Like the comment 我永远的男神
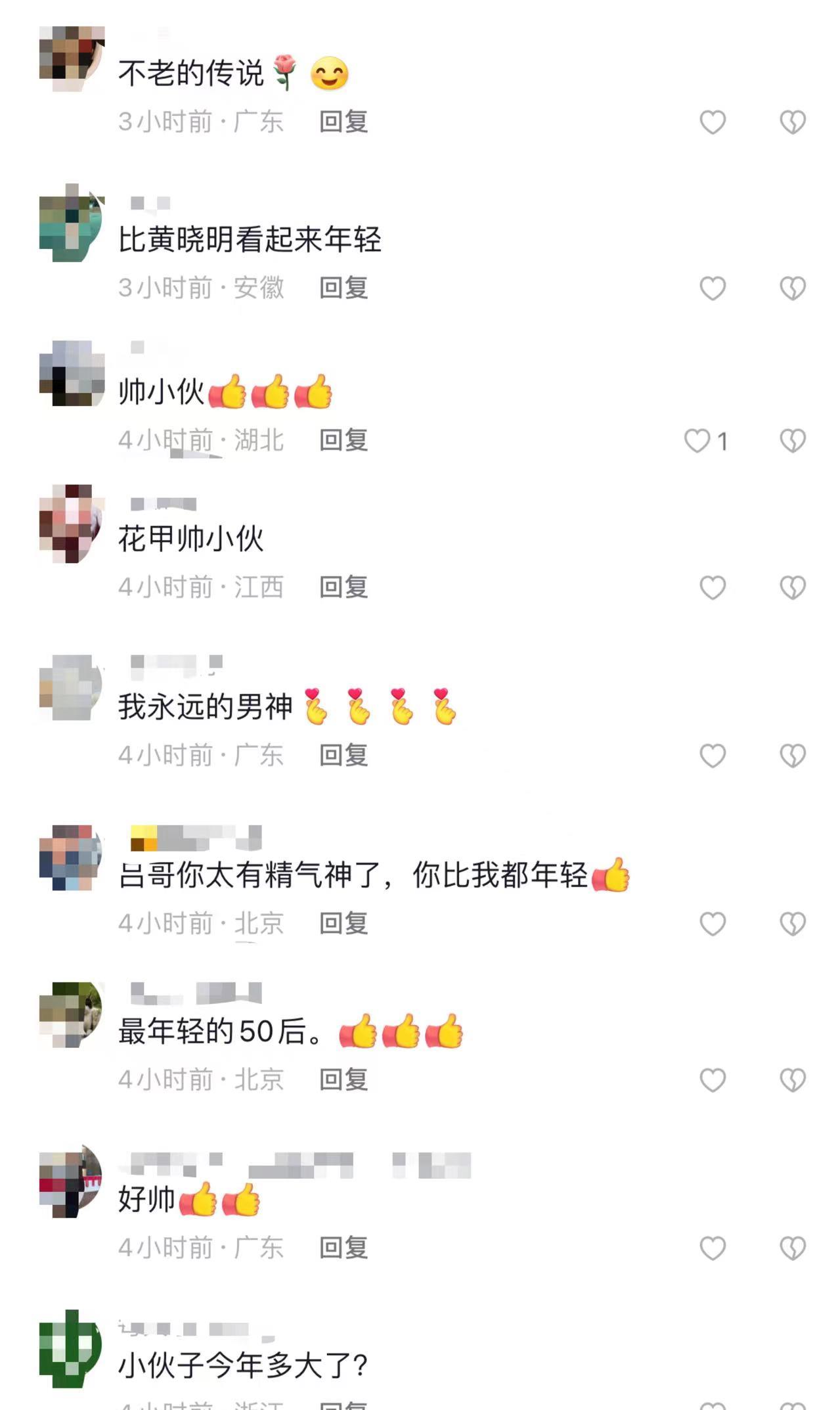840x1410 pixels. coord(712,756)
